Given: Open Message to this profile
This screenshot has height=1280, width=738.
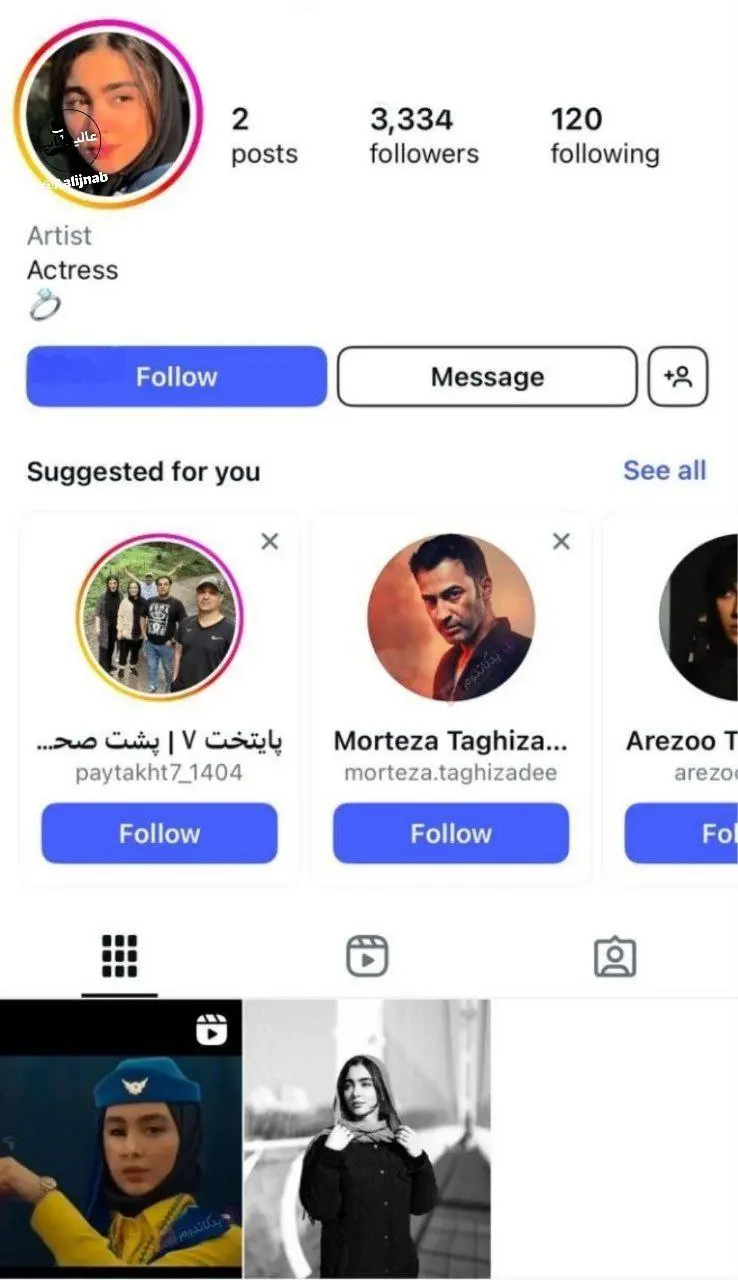Looking at the screenshot, I should pos(487,376).
